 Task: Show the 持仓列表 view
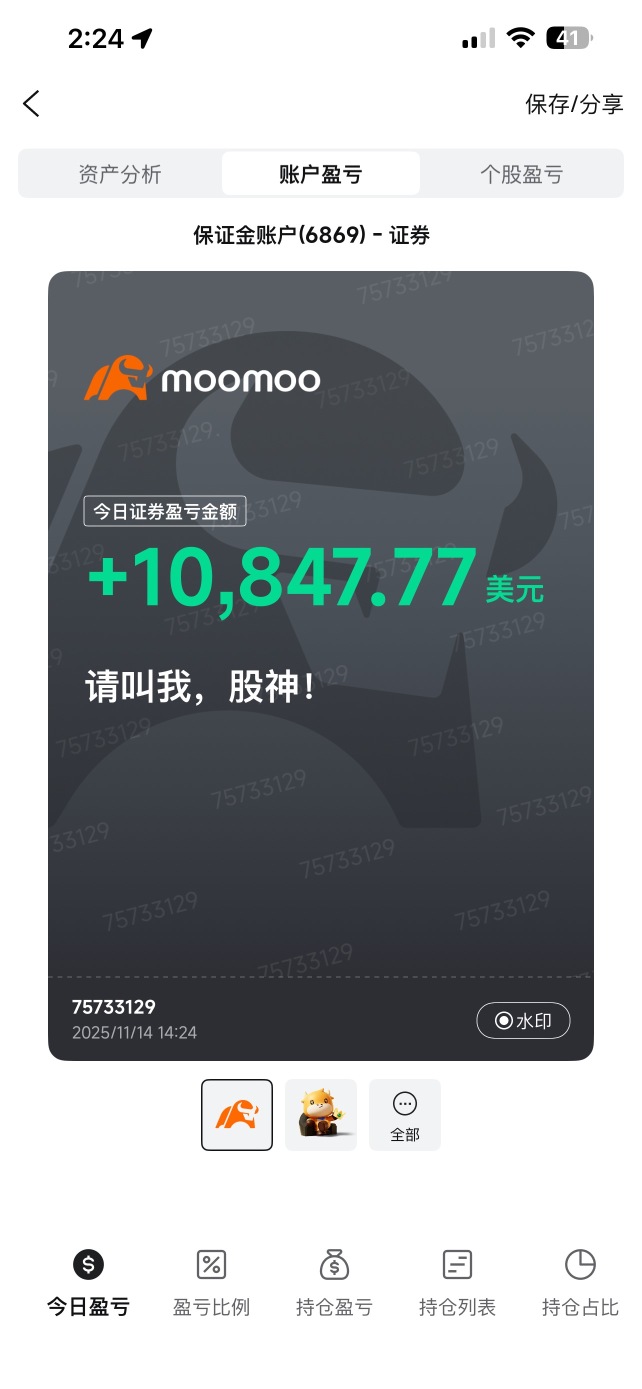[x=457, y=1283]
